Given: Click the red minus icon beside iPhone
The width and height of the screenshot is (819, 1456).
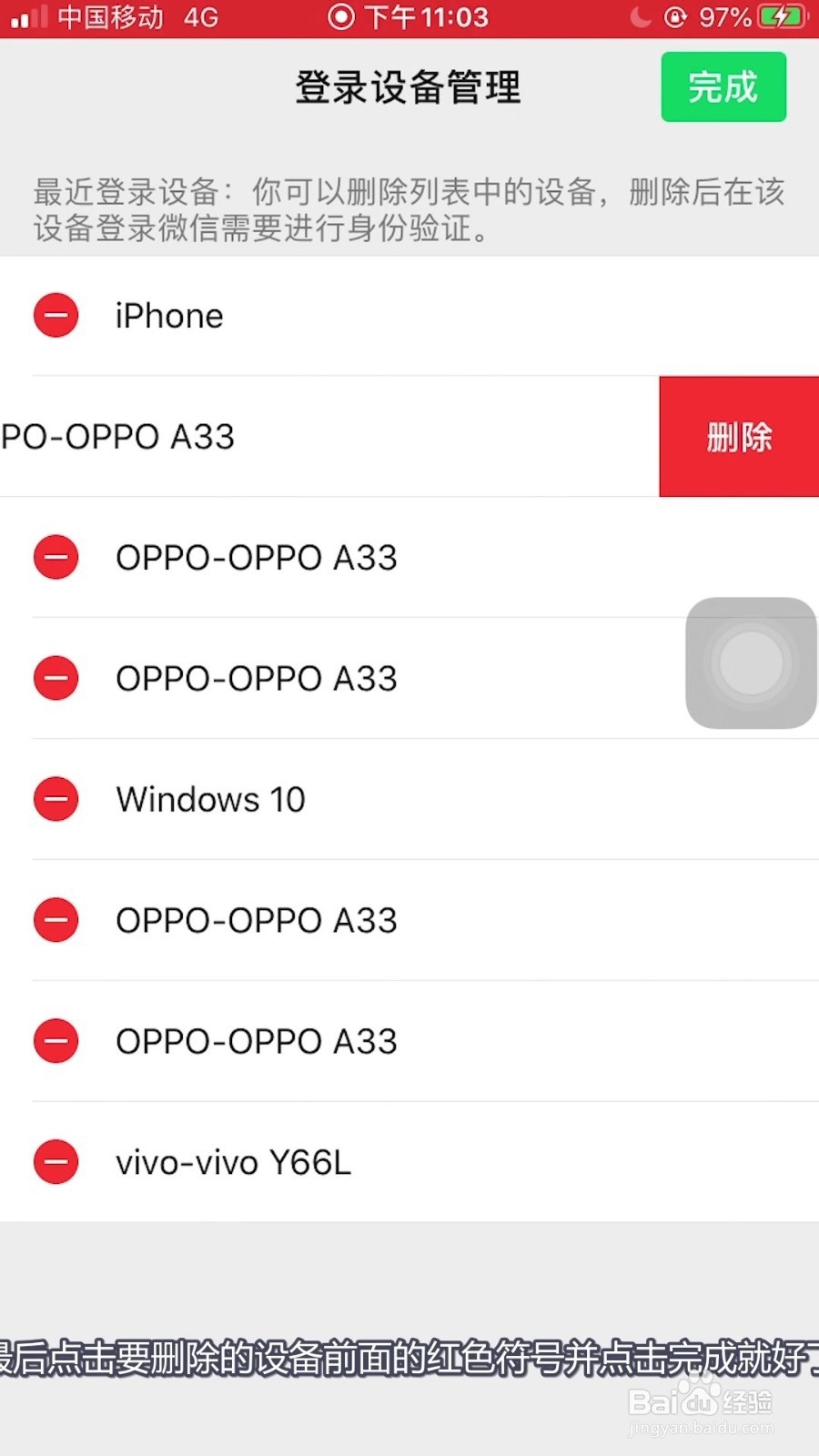Looking at the screenshot, I should [56, 315].
